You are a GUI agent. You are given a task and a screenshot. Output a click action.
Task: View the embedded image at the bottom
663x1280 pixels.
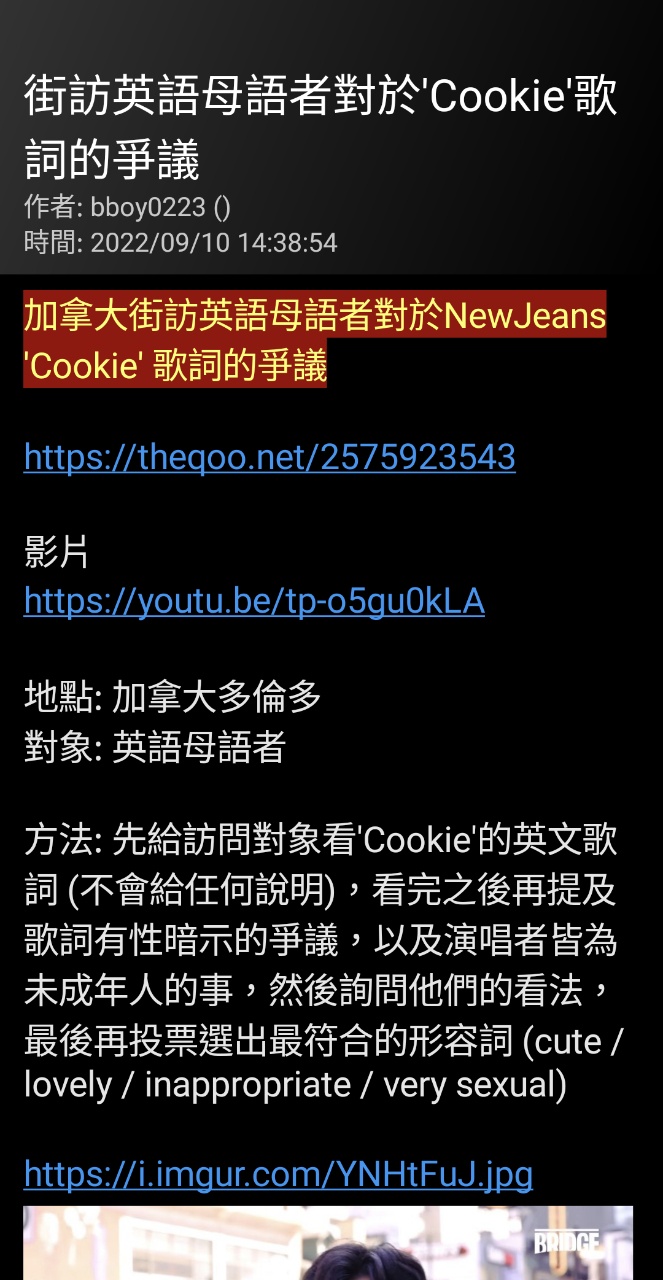tap(328, 1243)
